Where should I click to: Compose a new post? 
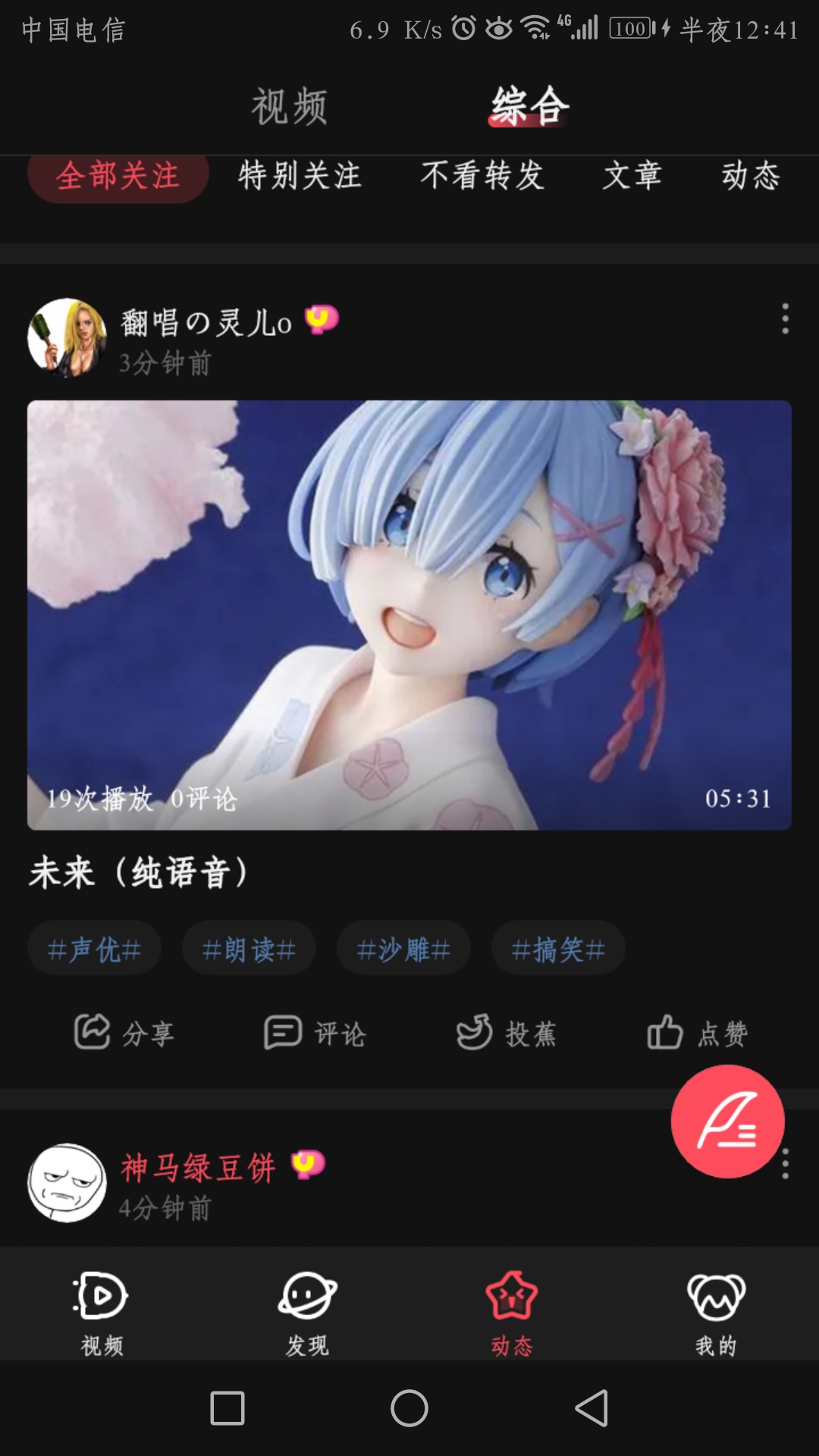click(727, 1122)
